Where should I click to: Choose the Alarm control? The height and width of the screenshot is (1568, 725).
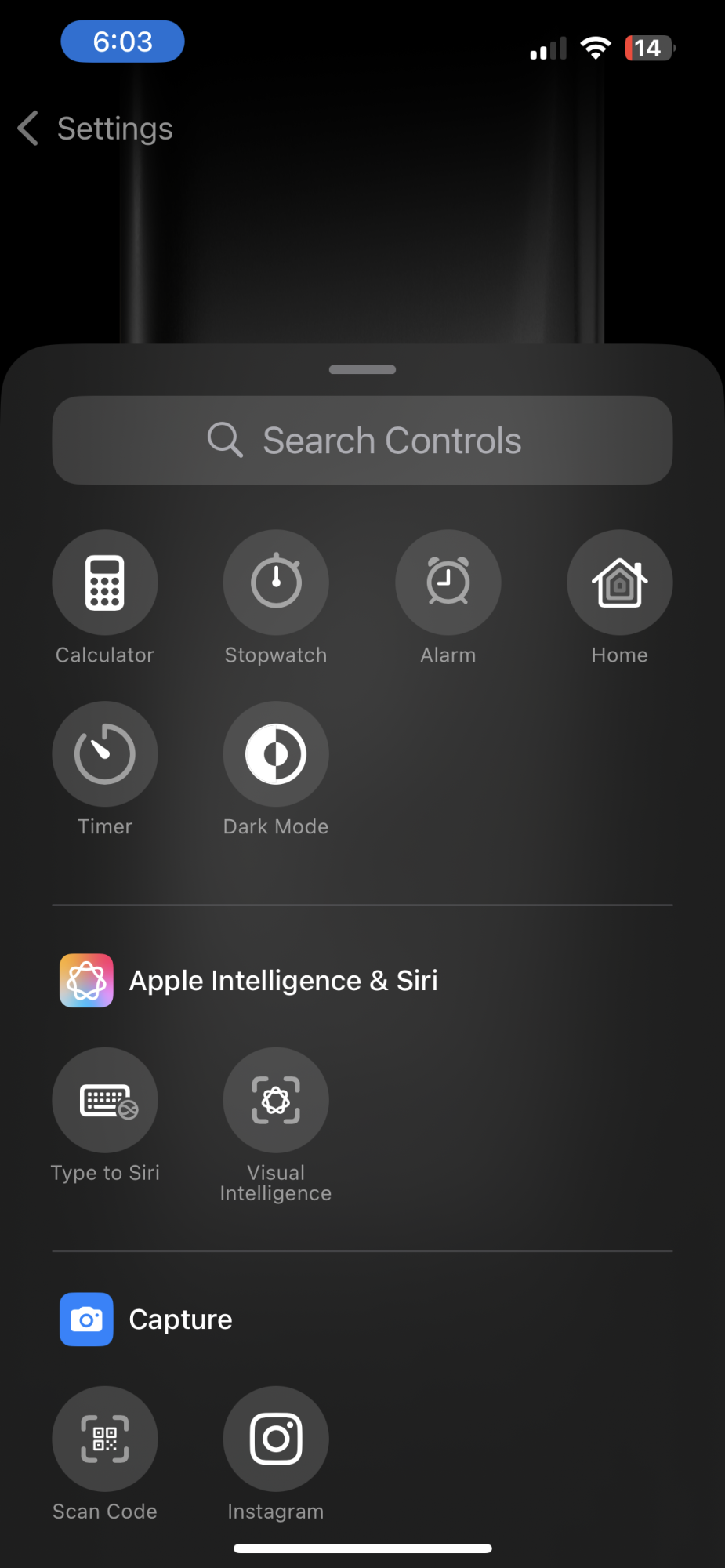pyautogui.click(x=448, y=583)
